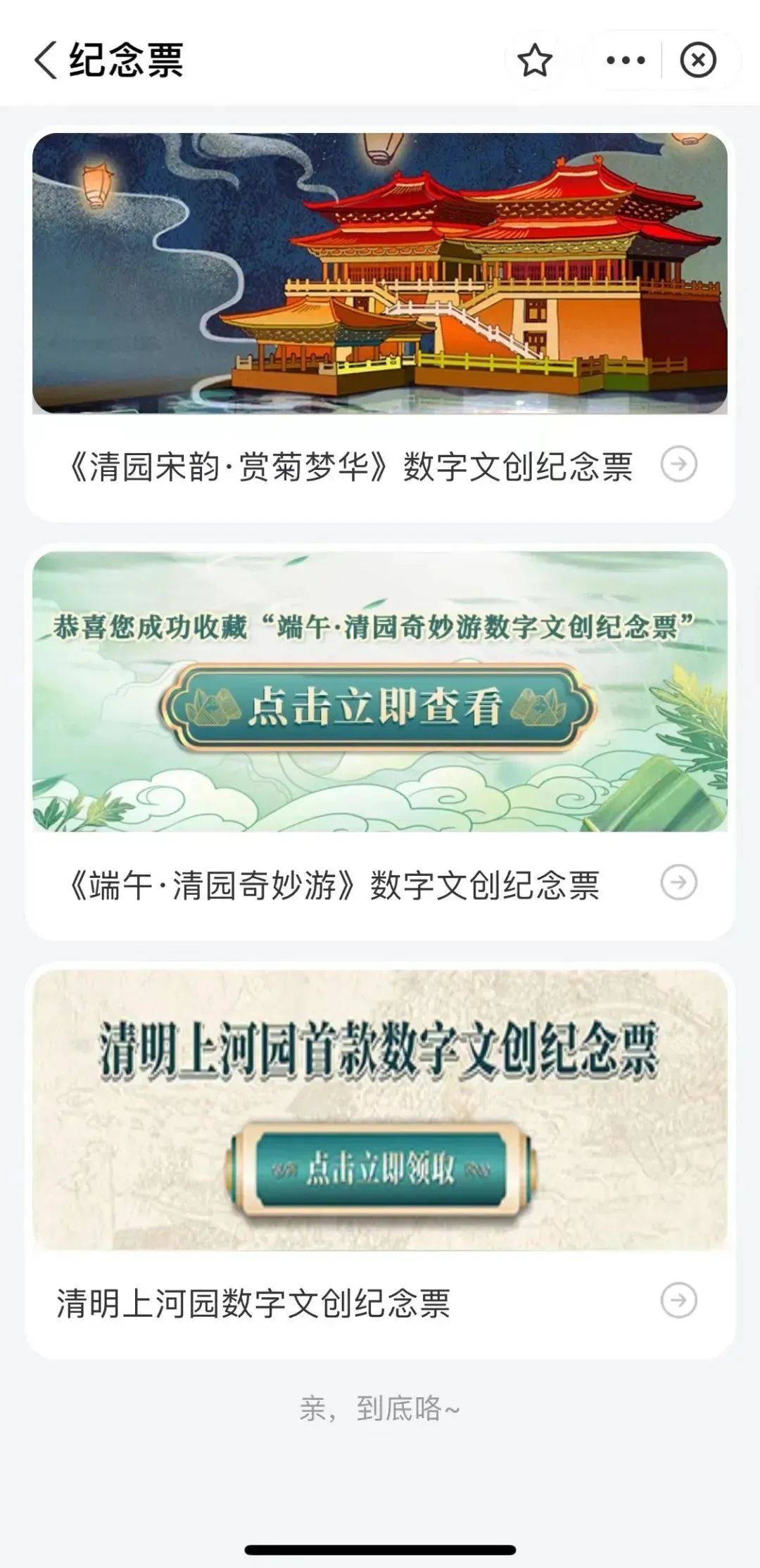Screen dimensions: 760x1568
Task: Open the 端午·清园奇妙游 banner card
Action: pos(380,691)
